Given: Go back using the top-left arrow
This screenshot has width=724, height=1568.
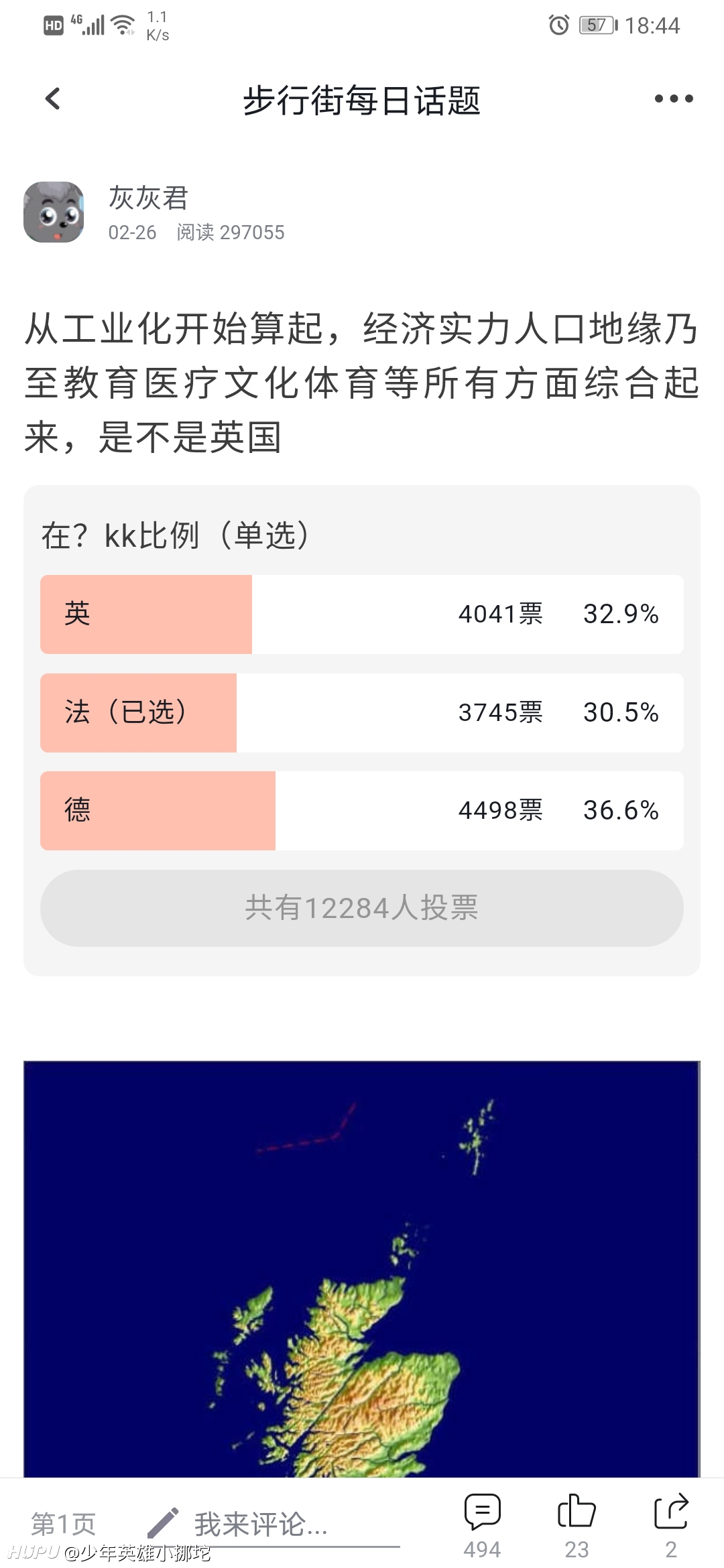Looking at the screenshot, I should coord(52,99).
